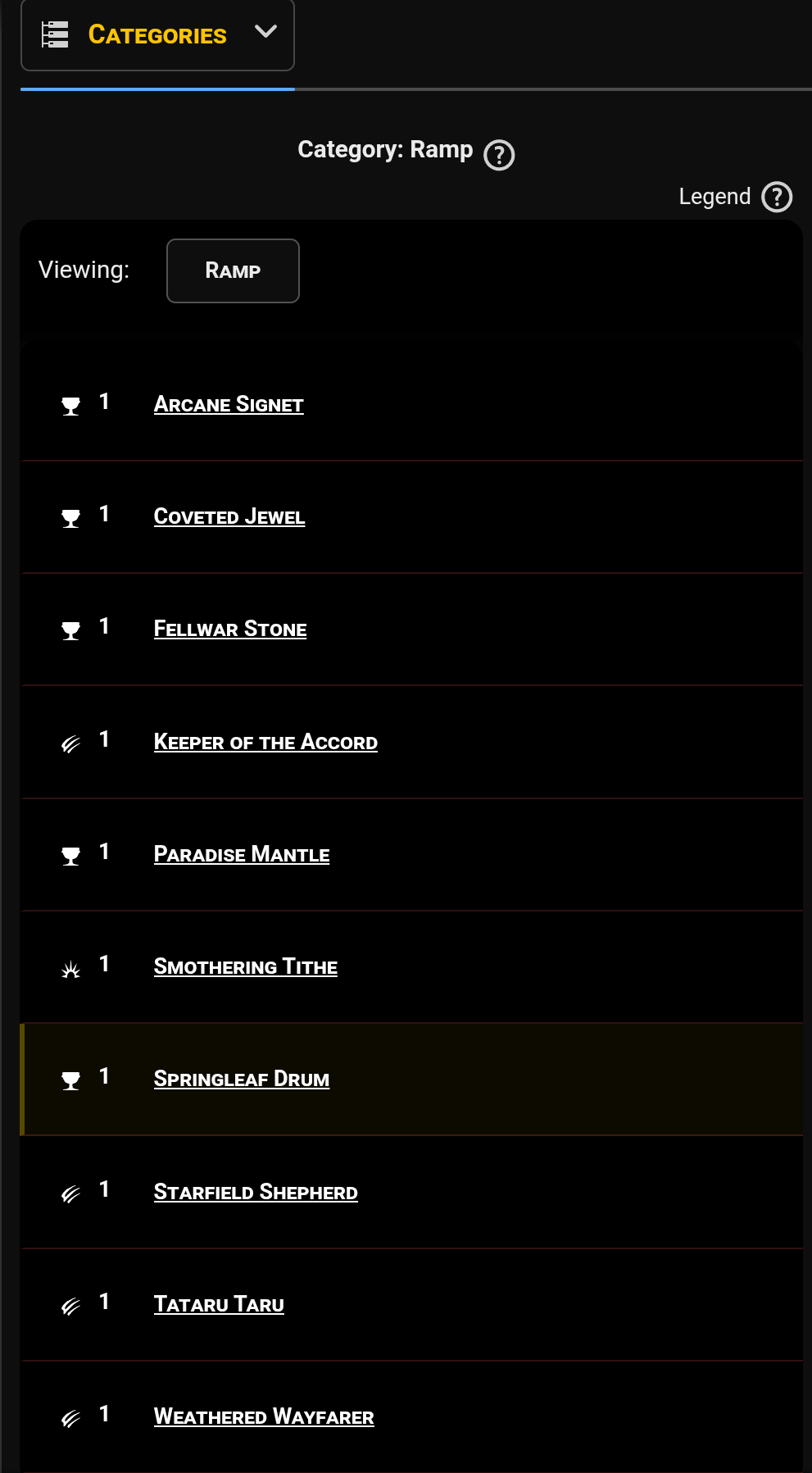Expand the Categories dropdown
The height and width of the screenshot is (1473, 812).
tap(157, 35)
